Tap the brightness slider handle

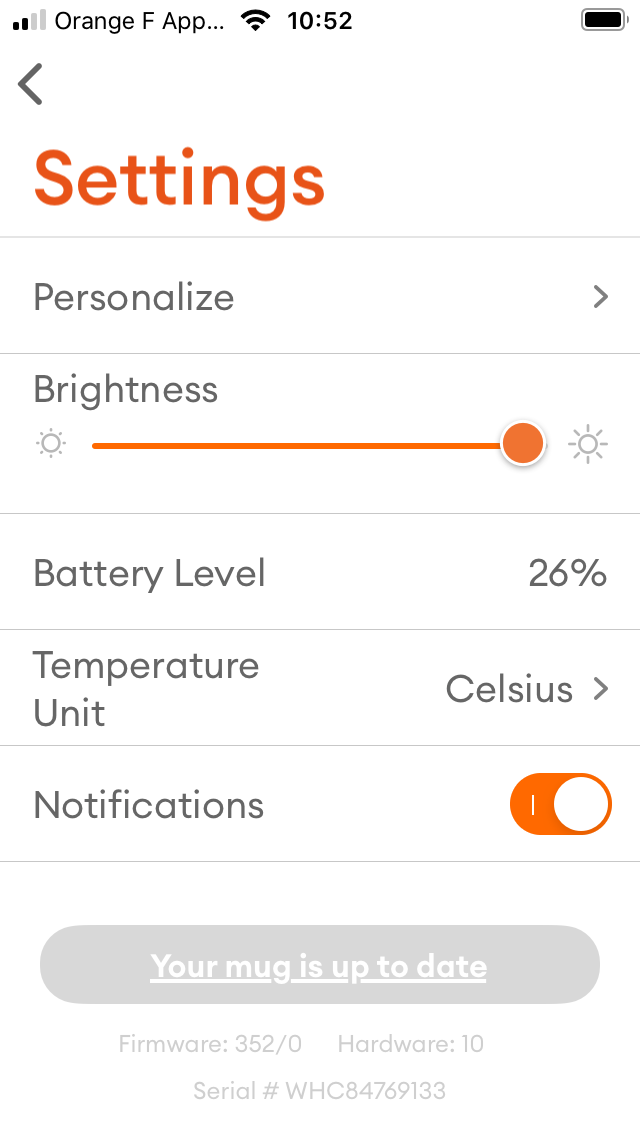(523, 443)
